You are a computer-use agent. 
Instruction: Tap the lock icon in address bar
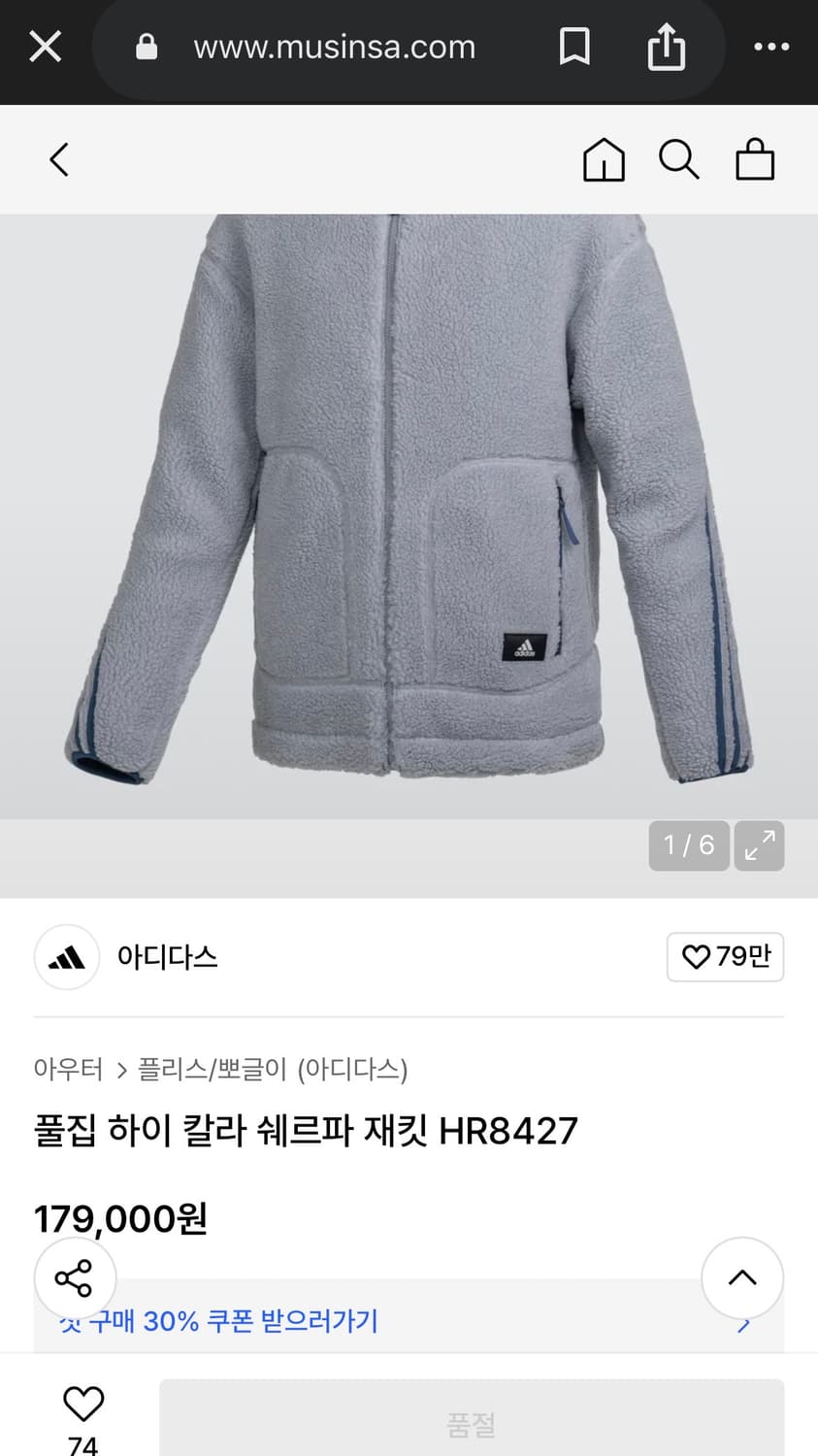(146, 47)
